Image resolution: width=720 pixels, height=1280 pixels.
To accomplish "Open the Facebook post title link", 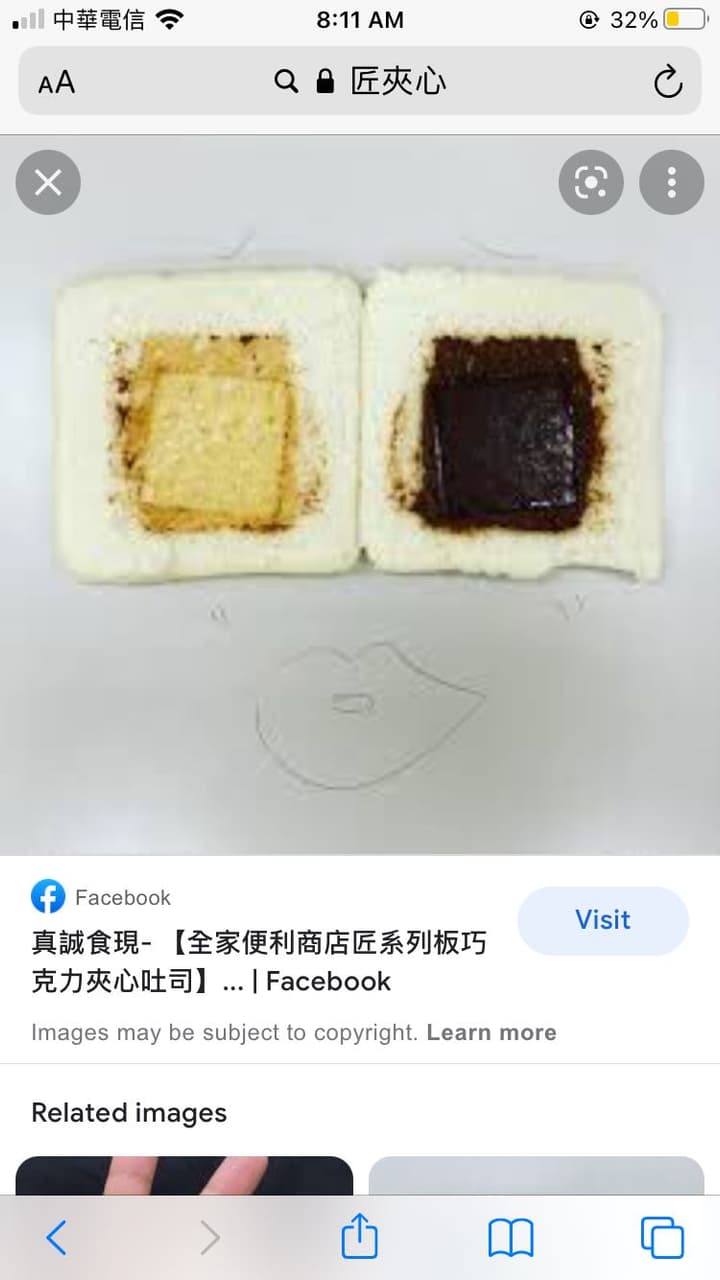I will point(259,962).
